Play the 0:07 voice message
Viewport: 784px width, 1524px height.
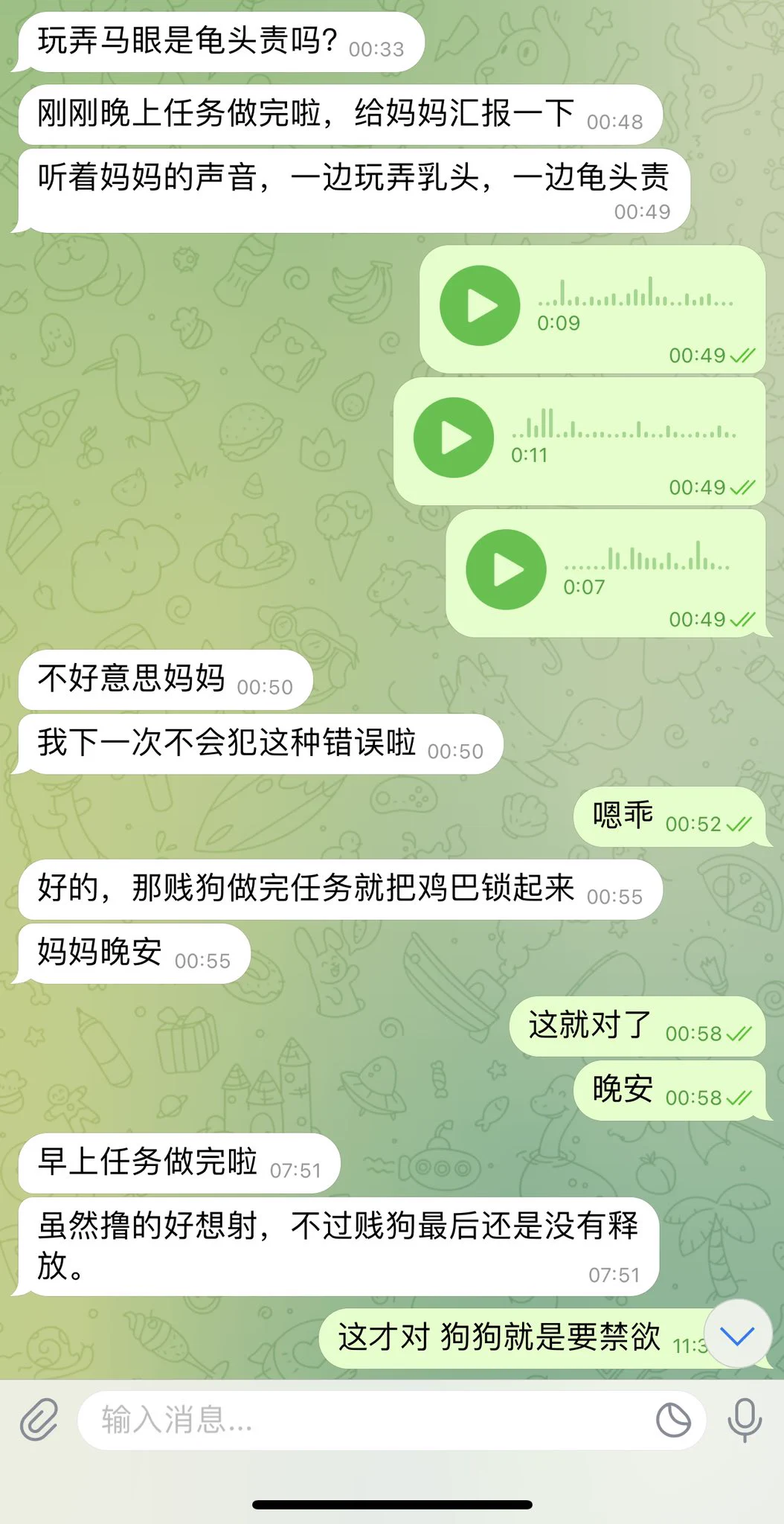[506, 569]
